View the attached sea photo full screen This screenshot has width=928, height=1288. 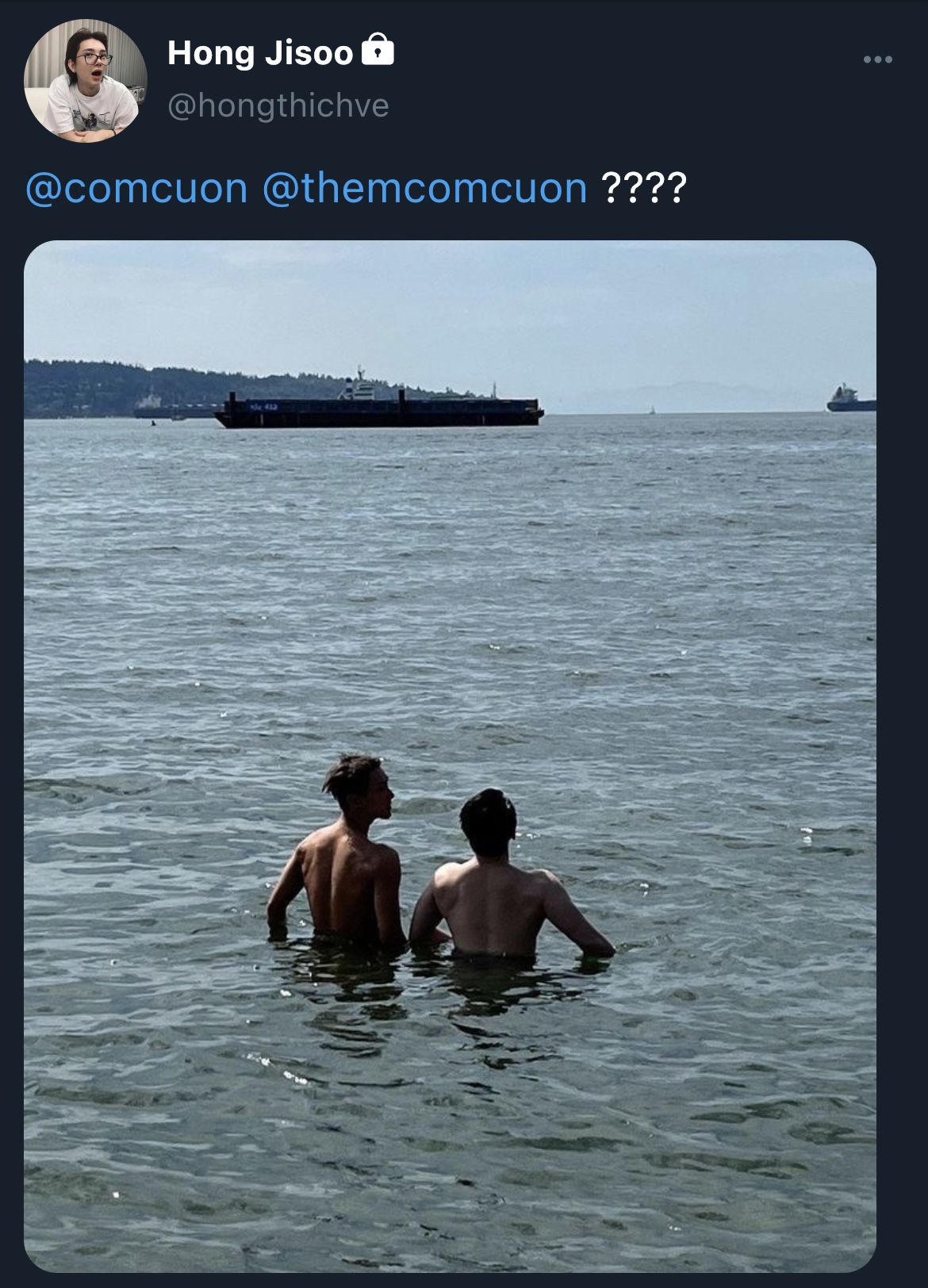pos(450,757)
